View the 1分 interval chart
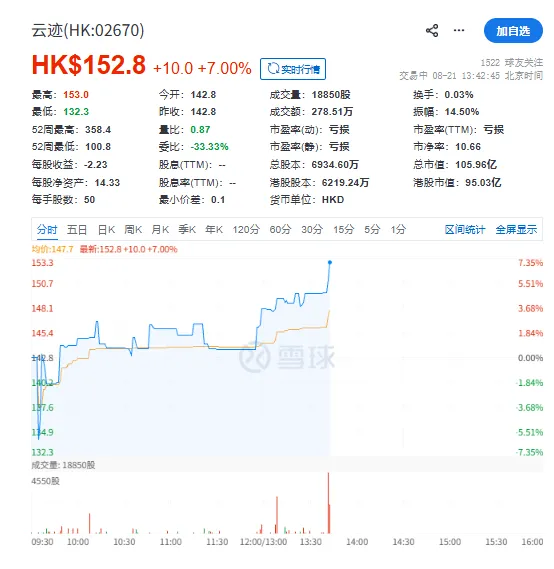 (398, 230)
